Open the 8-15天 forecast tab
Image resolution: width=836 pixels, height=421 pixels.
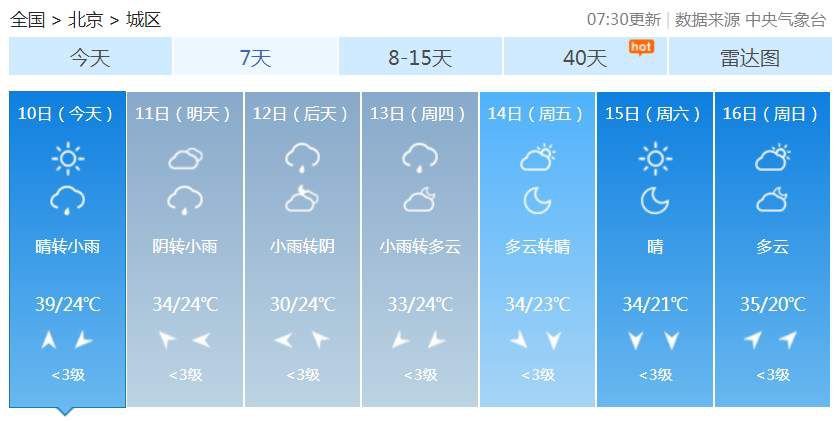[420, 58]
